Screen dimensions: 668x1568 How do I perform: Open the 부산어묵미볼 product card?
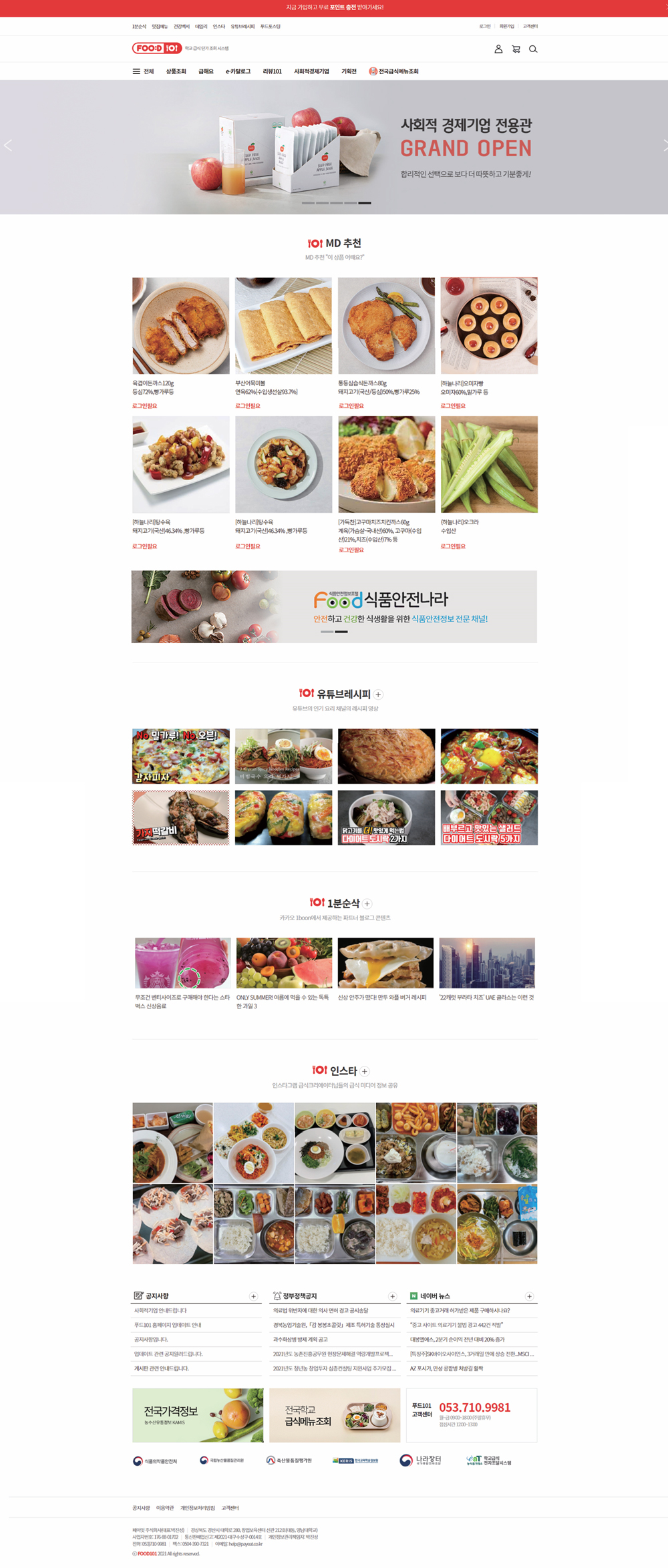click(x=283, y=326)
